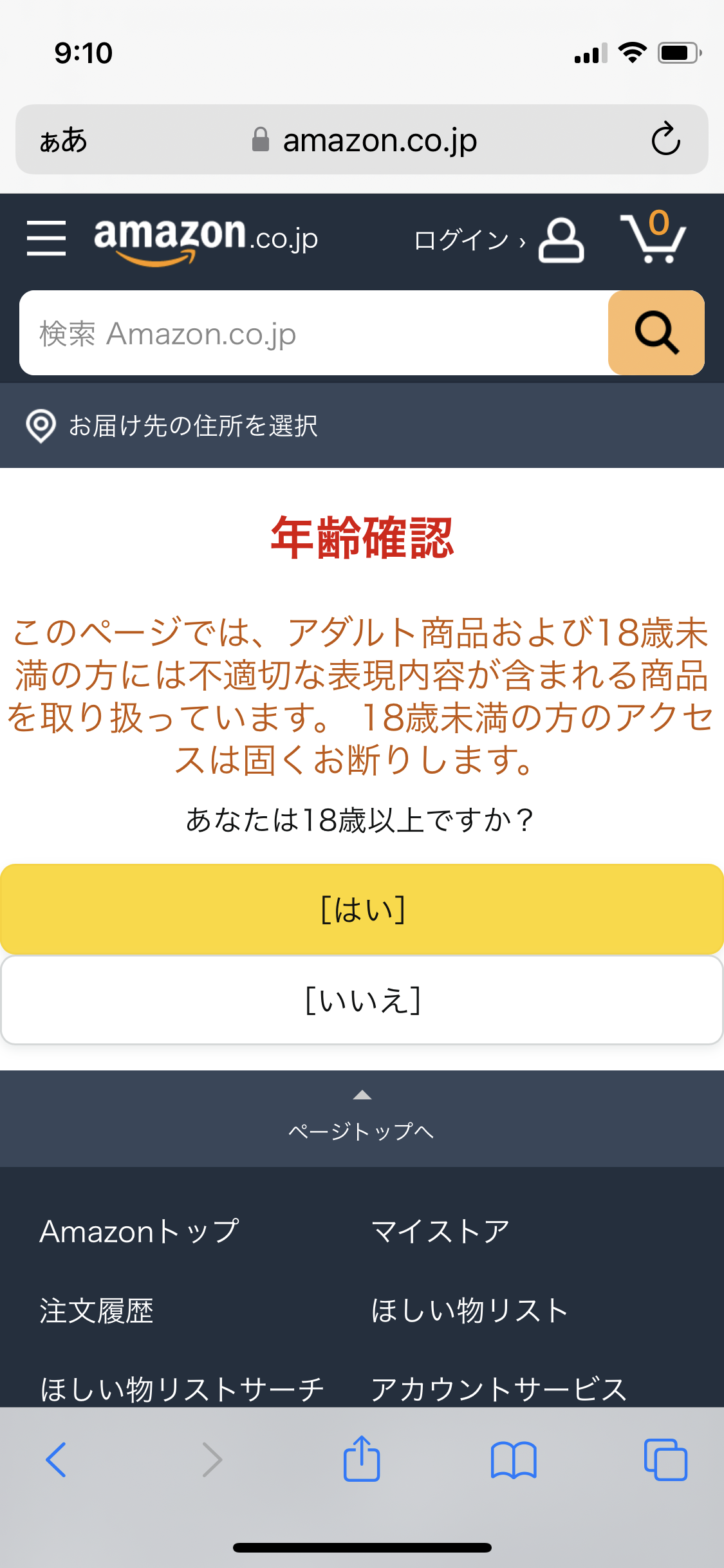Image resolution: width=724 pixels, height=1568 pixels.
Task: Open 注文履歴 order history
Action: (97, 1311)
